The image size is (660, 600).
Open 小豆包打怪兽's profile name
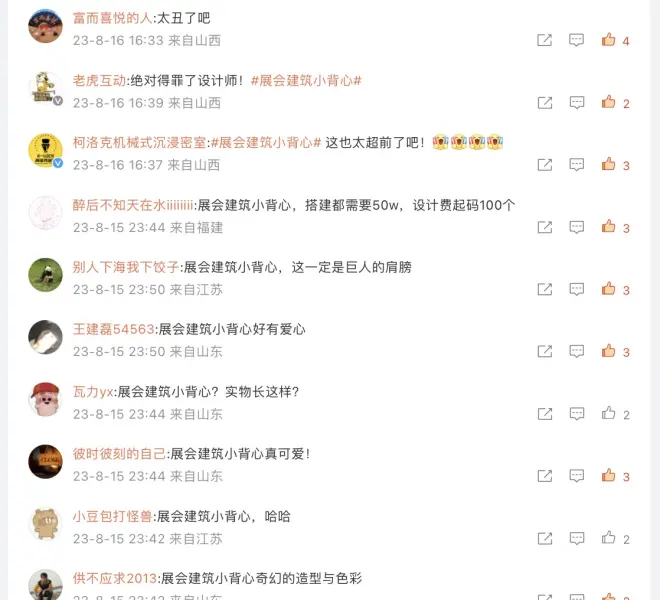click(x=112, y=516)
